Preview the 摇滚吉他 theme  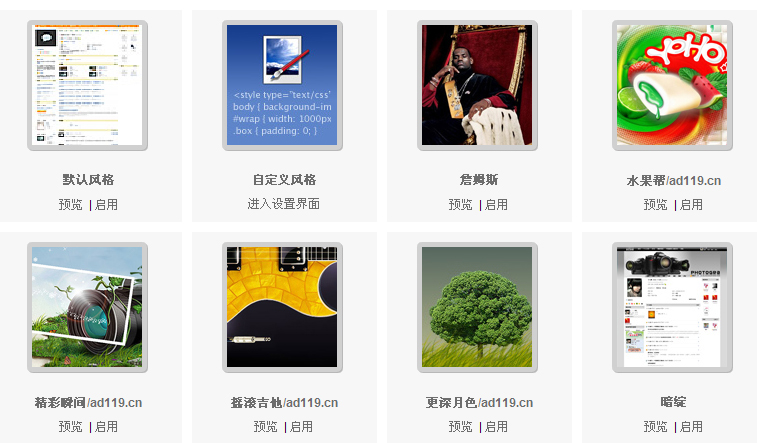pyautogui.click(x=265, y=426)
